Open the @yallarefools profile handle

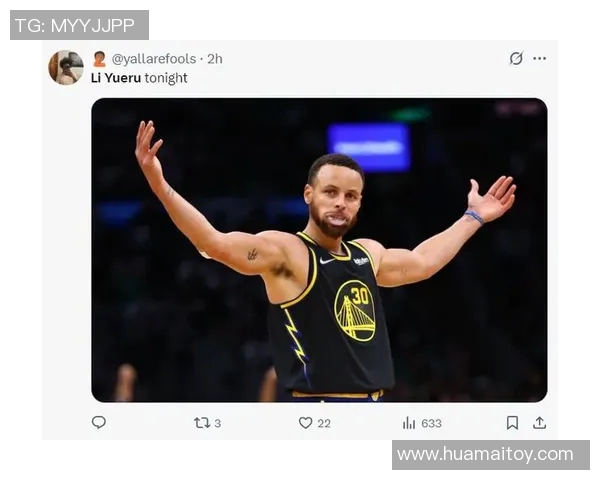[153, 59]
